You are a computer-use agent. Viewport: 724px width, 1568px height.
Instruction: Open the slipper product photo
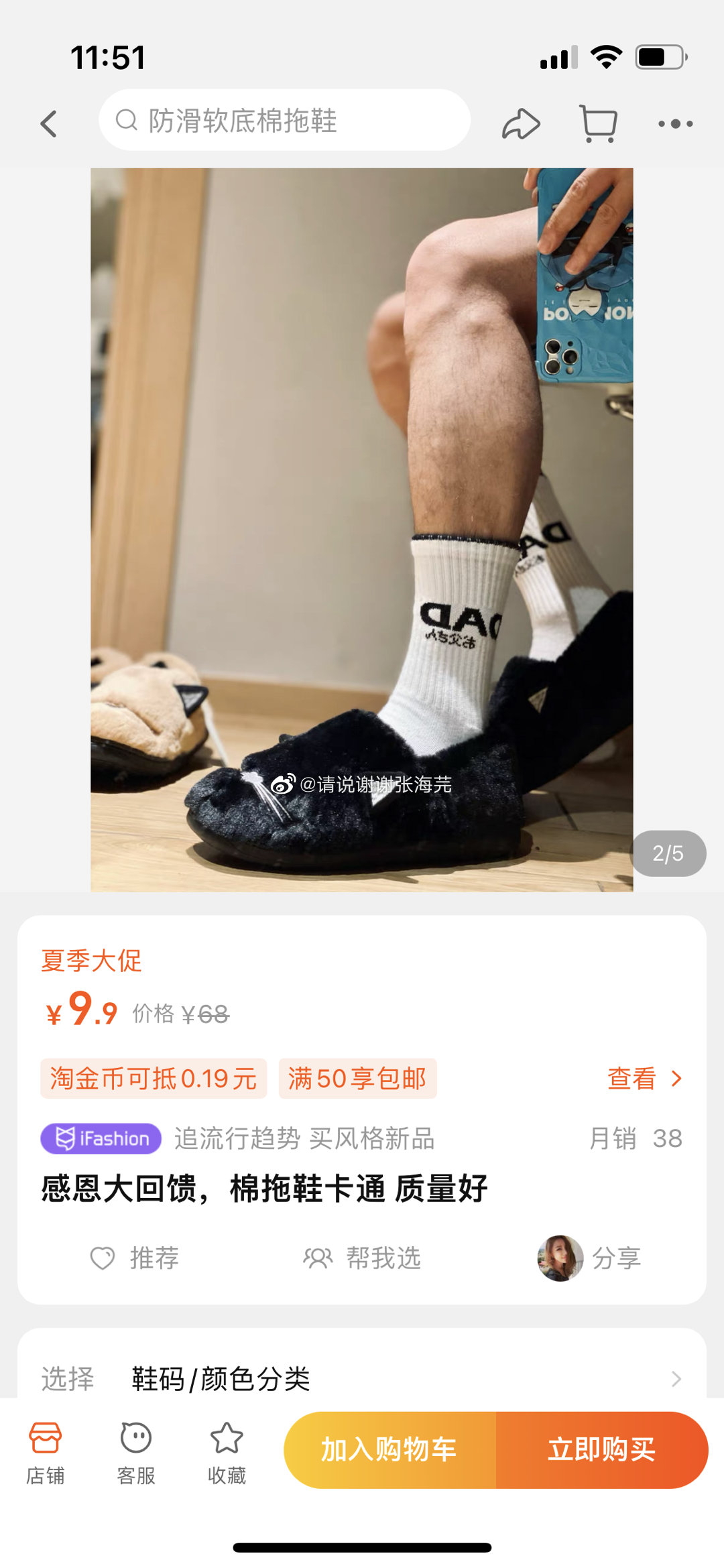point(362,530)
